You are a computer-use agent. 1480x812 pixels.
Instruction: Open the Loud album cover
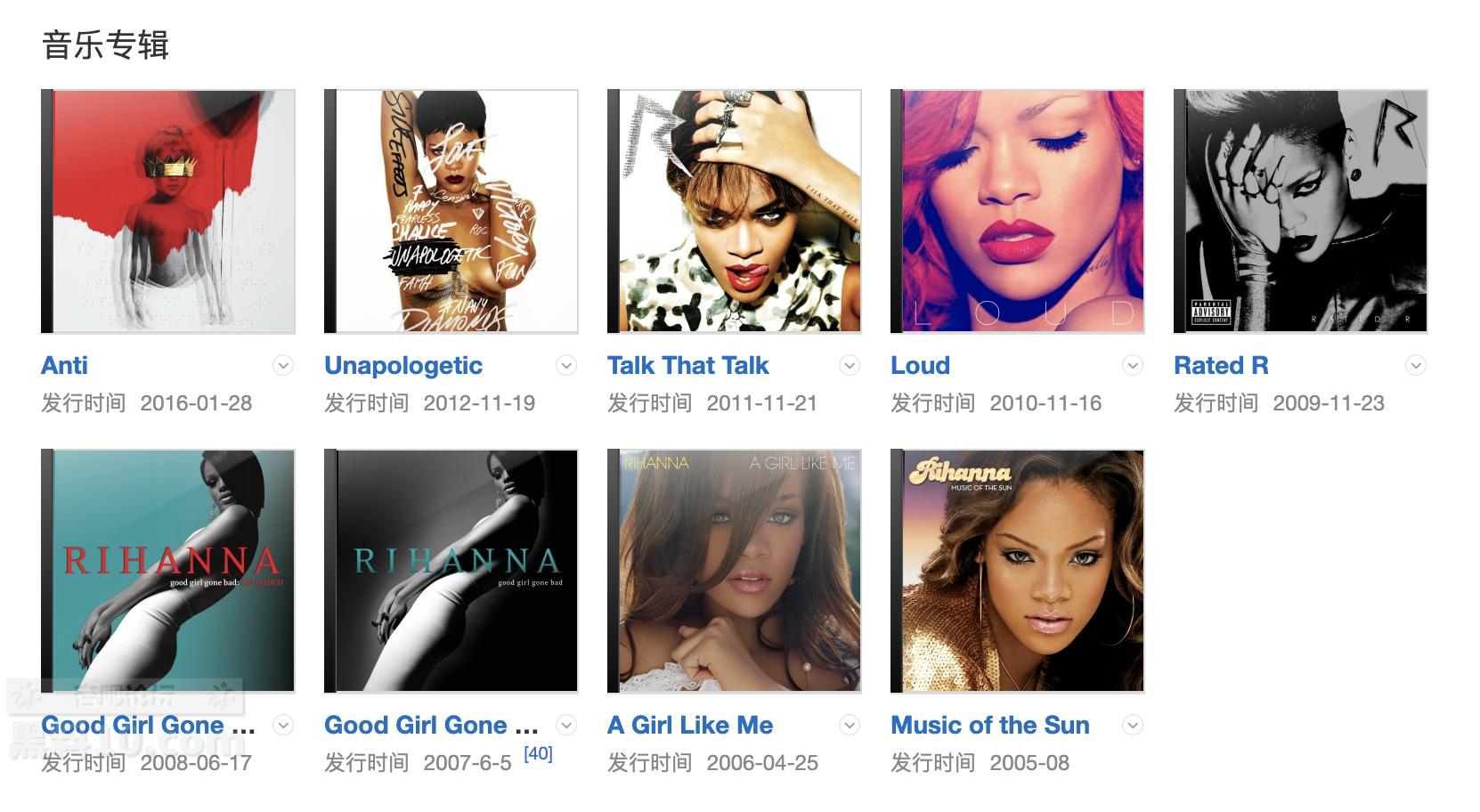[1018, 212]
